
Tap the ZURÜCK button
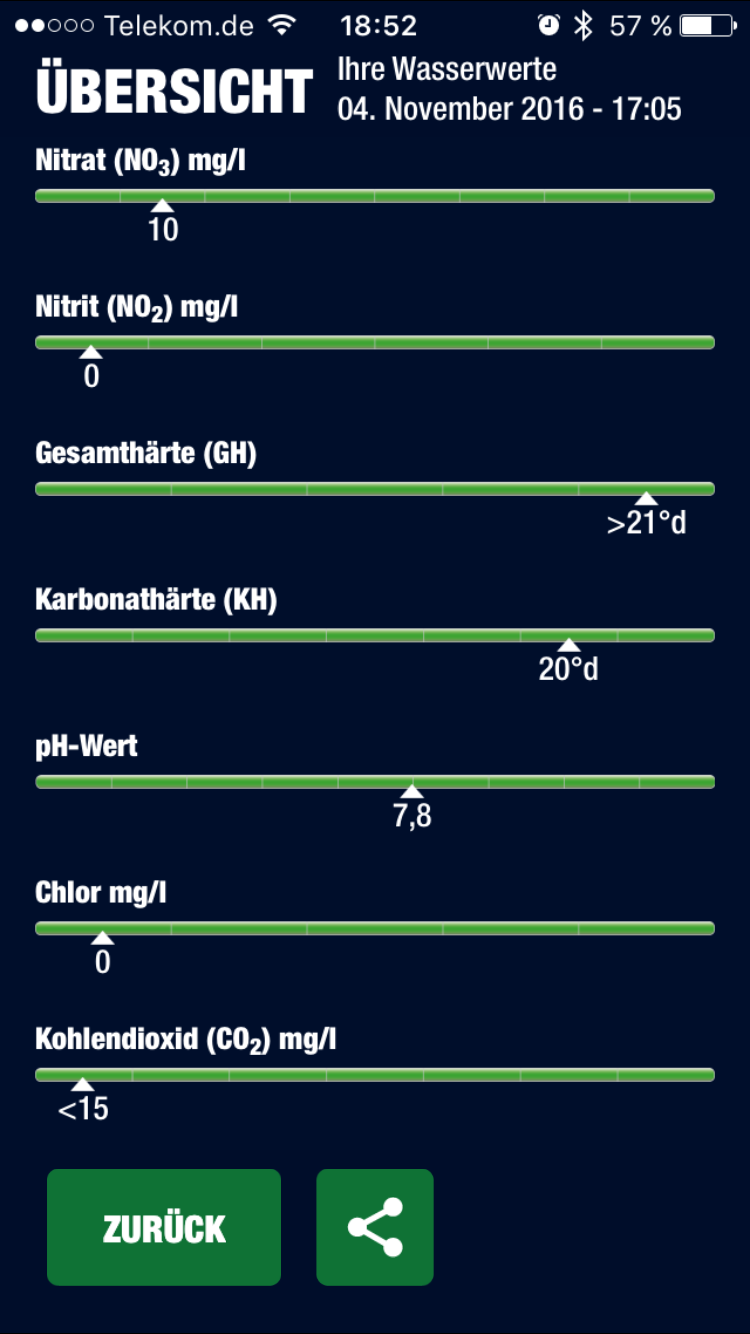164,1227
